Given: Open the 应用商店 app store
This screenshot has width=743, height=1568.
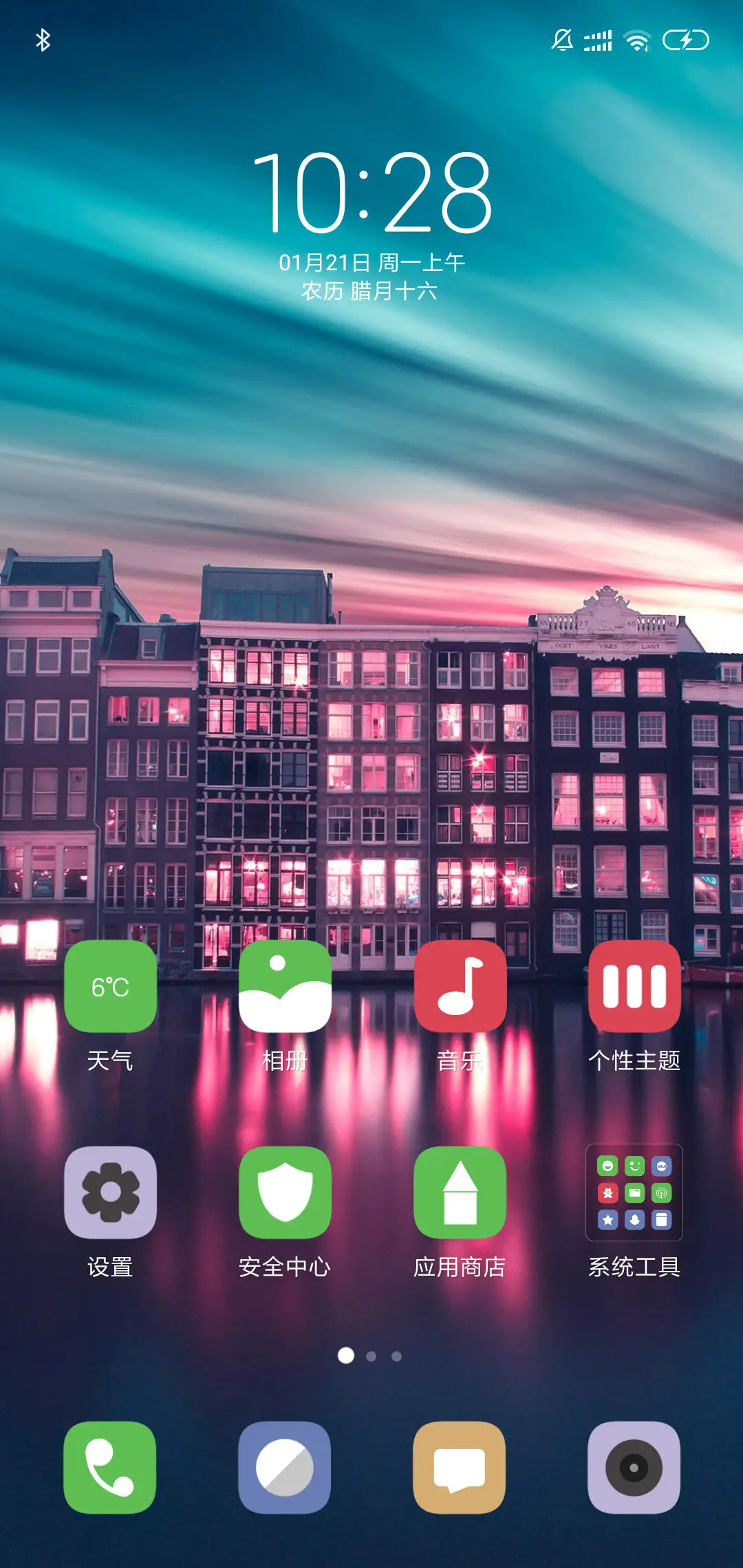Looking at the screenshot, I should click(460, 1193).
